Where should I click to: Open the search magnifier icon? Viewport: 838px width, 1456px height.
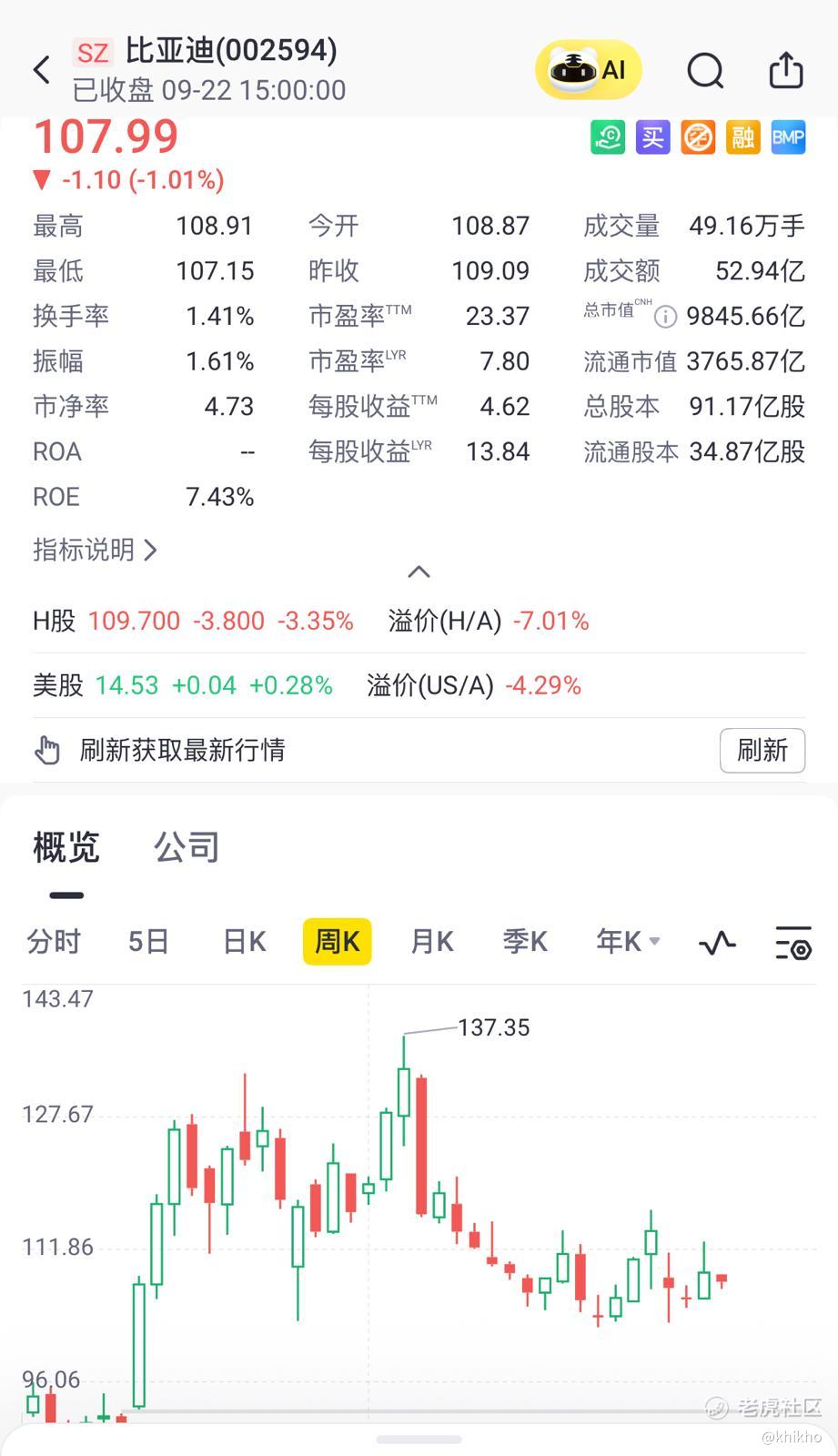[x=705, y=70]
